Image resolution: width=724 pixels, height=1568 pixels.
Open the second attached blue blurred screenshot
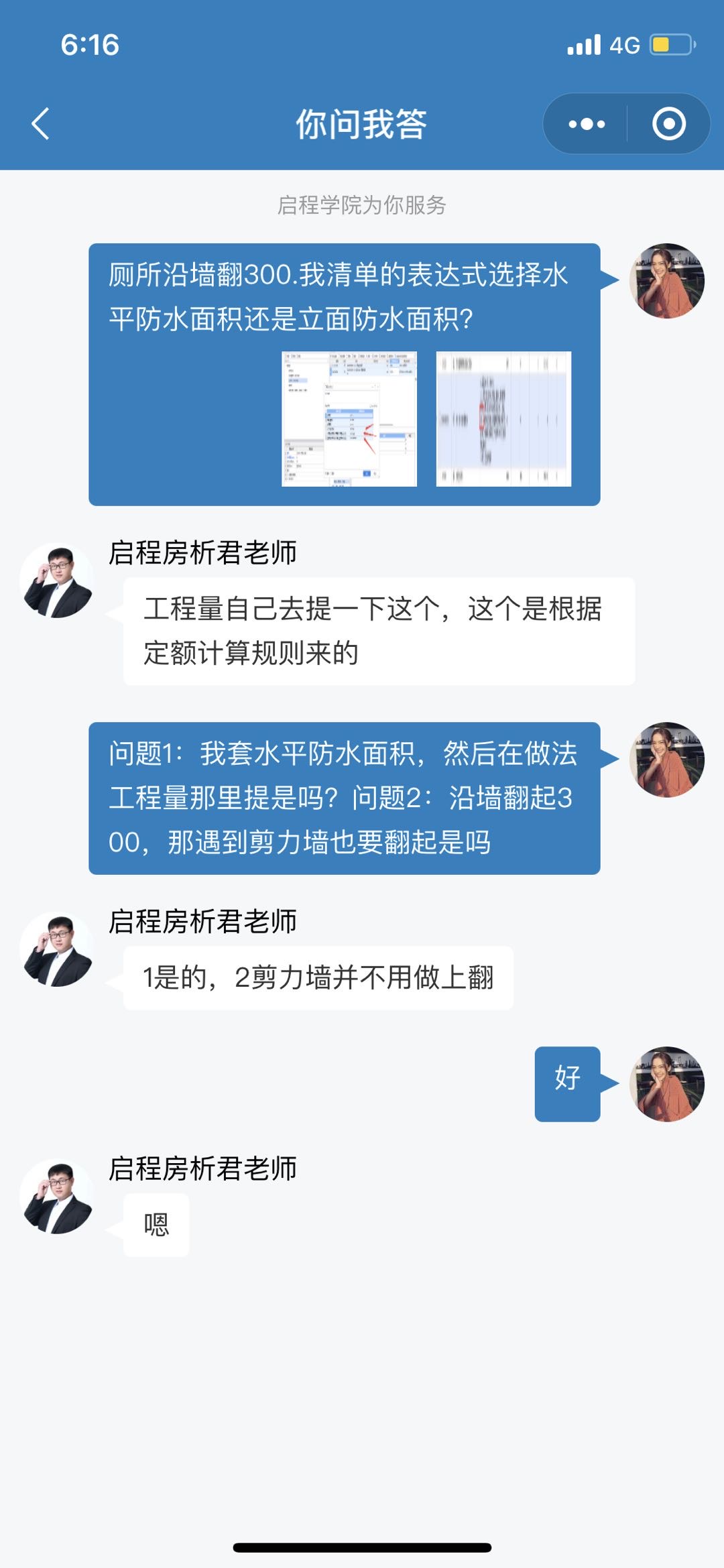(x=503, y=419)
